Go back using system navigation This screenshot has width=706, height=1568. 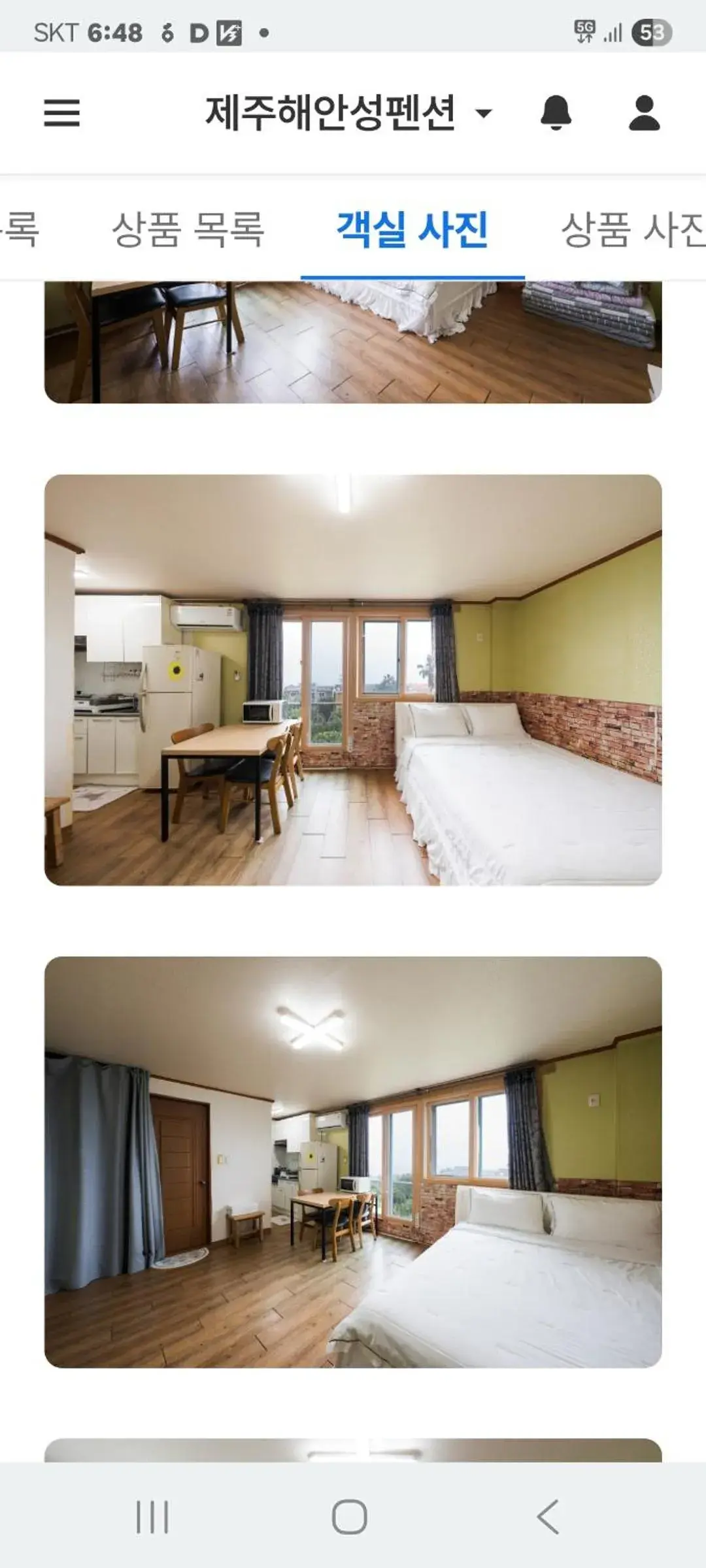(x=548, y=1516)
